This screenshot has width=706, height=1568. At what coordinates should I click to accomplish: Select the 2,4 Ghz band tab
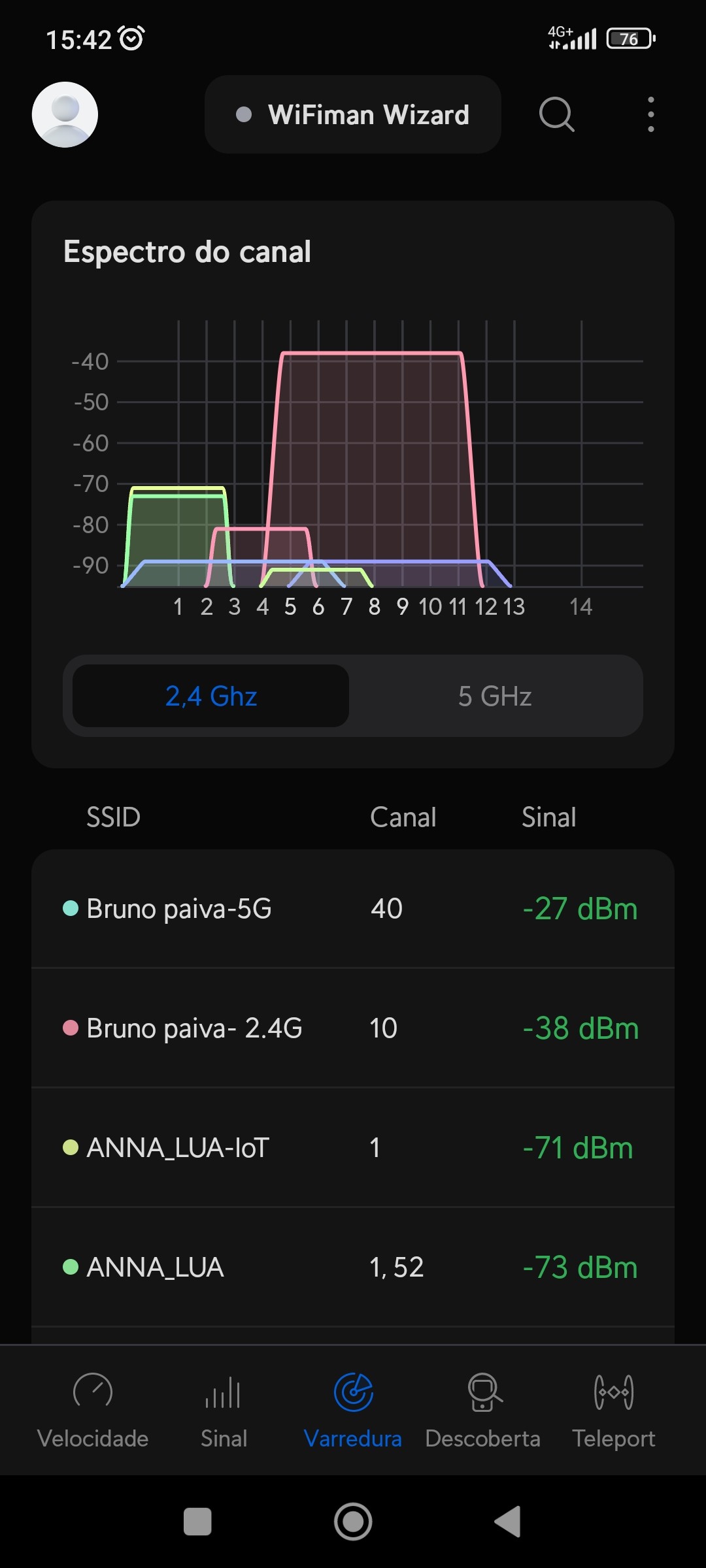(x=210, y=696)
